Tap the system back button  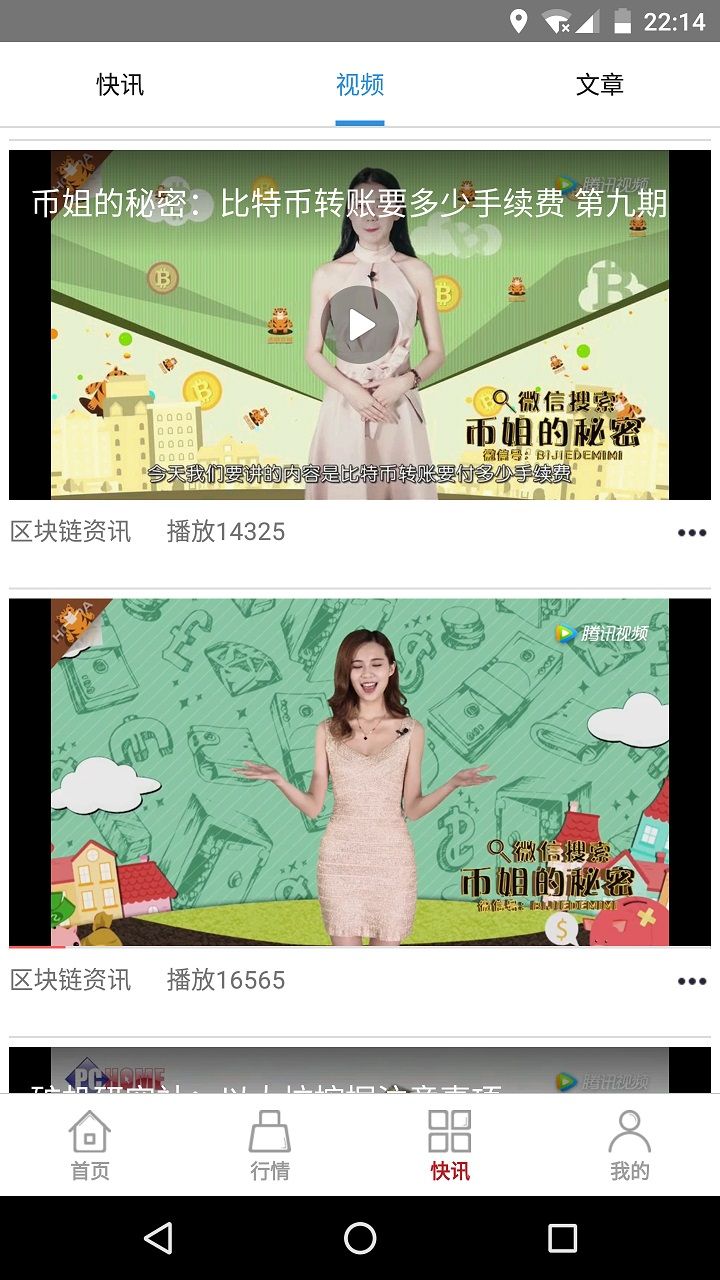(x=158, y=1238)
